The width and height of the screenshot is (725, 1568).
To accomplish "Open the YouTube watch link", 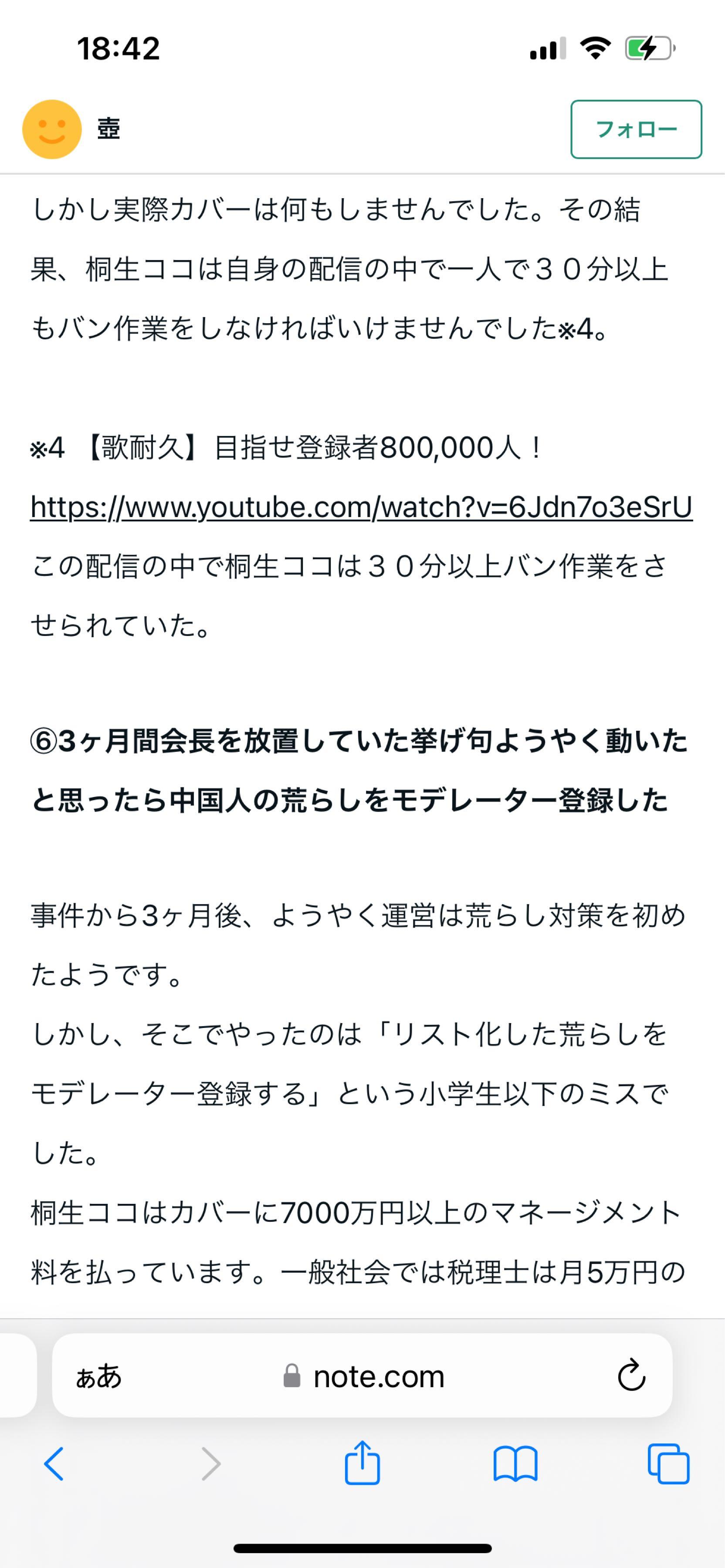I will click(361, 507).
